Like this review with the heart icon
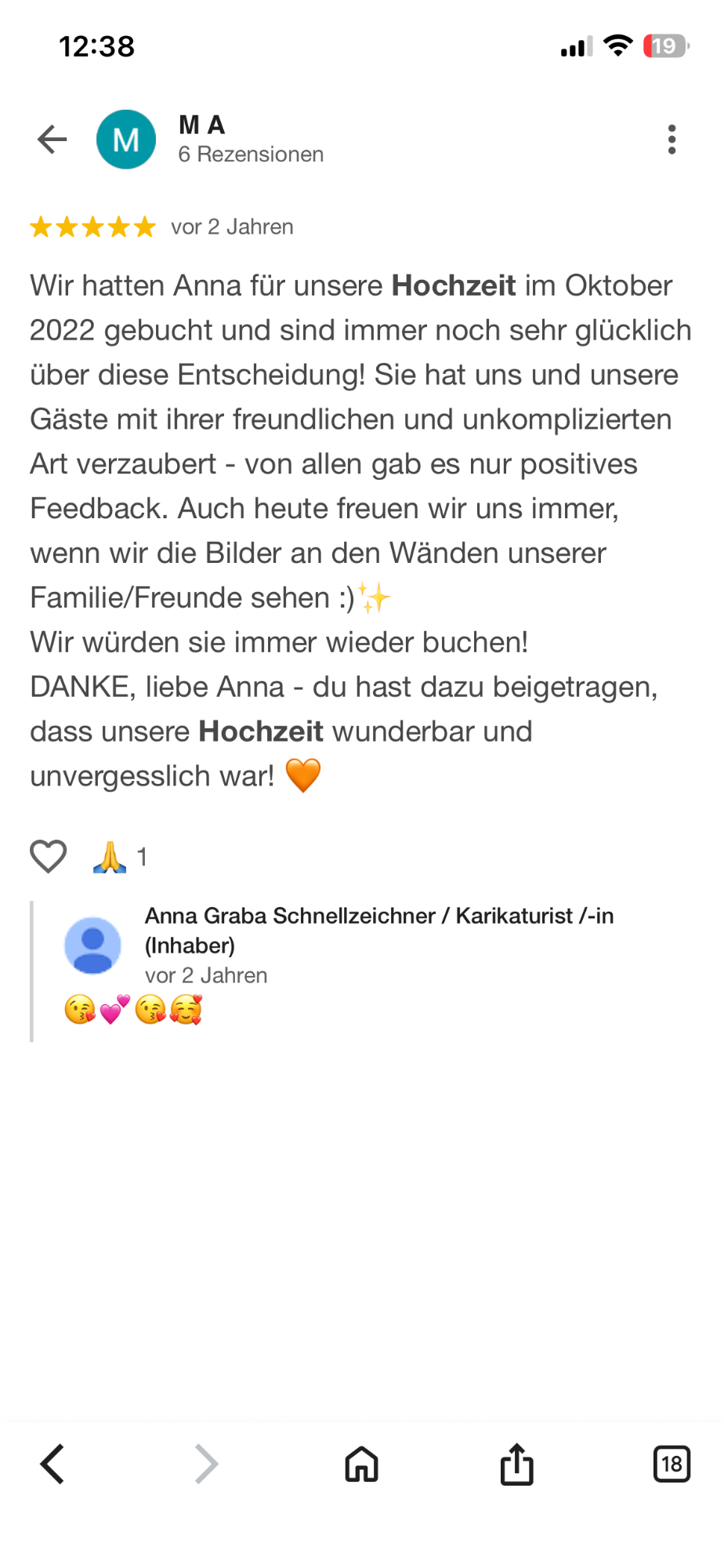Viewport: 724px width, 1568px height. coord(49,856)
